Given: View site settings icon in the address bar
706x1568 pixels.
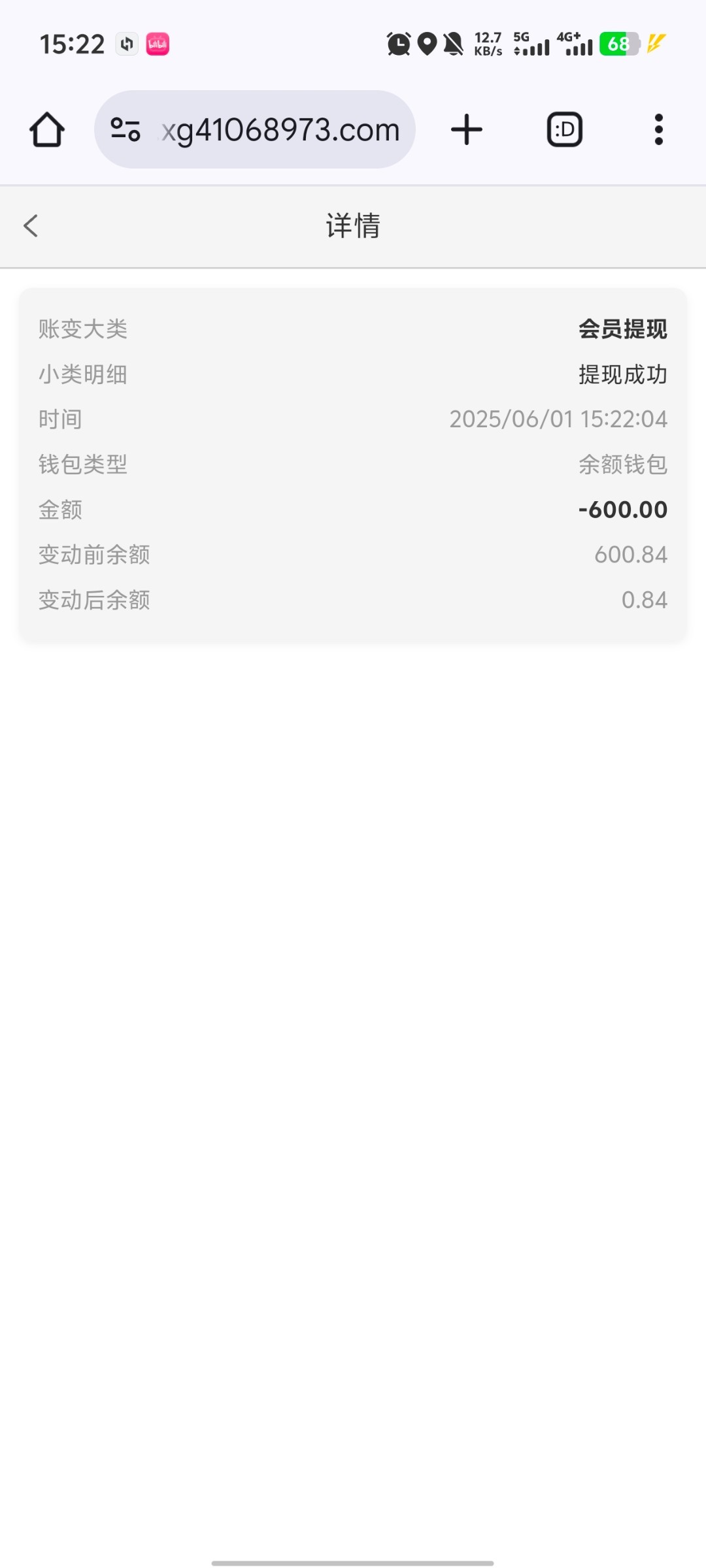Looking at the screenshot, I should [x=126, y=129].
